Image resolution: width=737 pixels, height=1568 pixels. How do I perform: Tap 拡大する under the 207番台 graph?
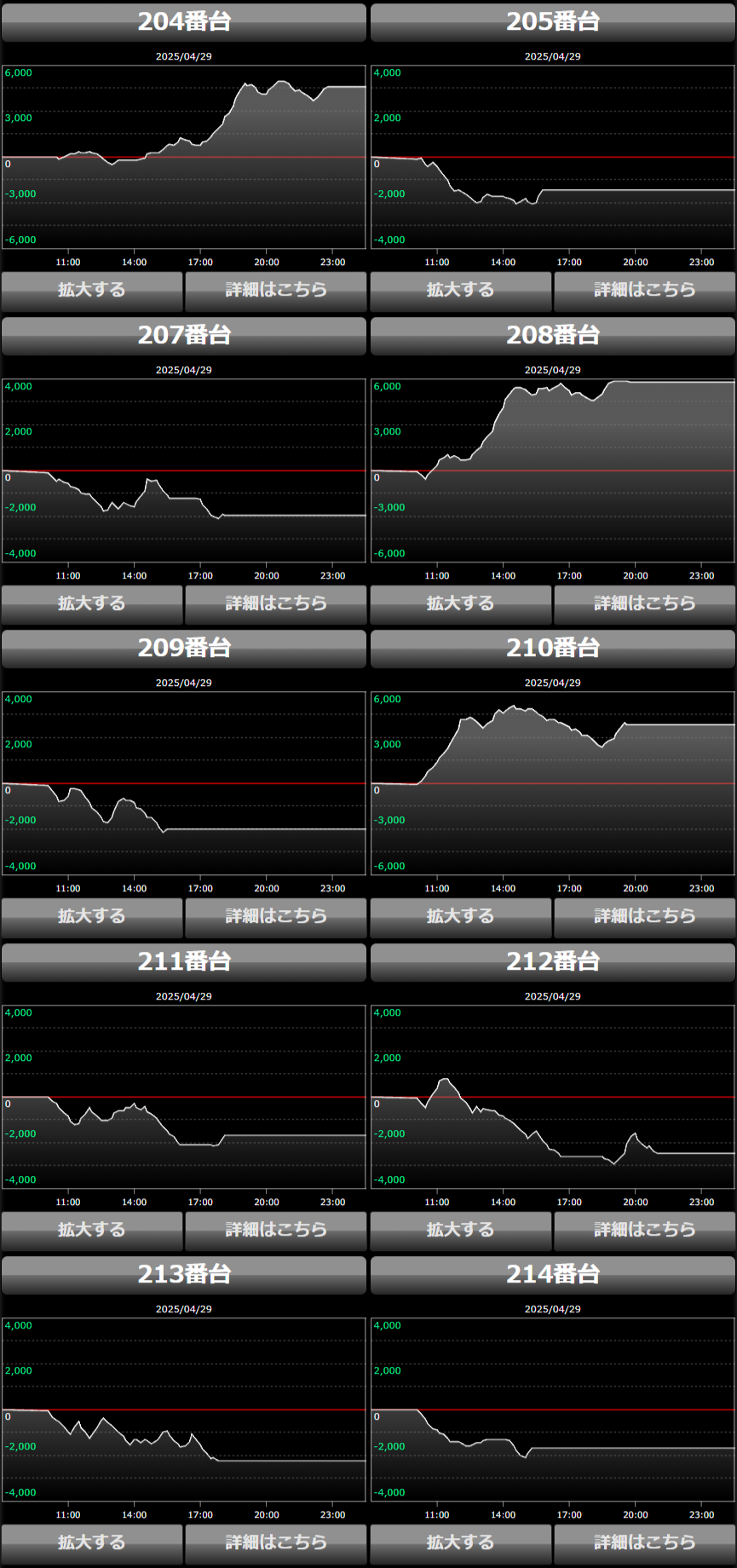(x=92, y=604)
